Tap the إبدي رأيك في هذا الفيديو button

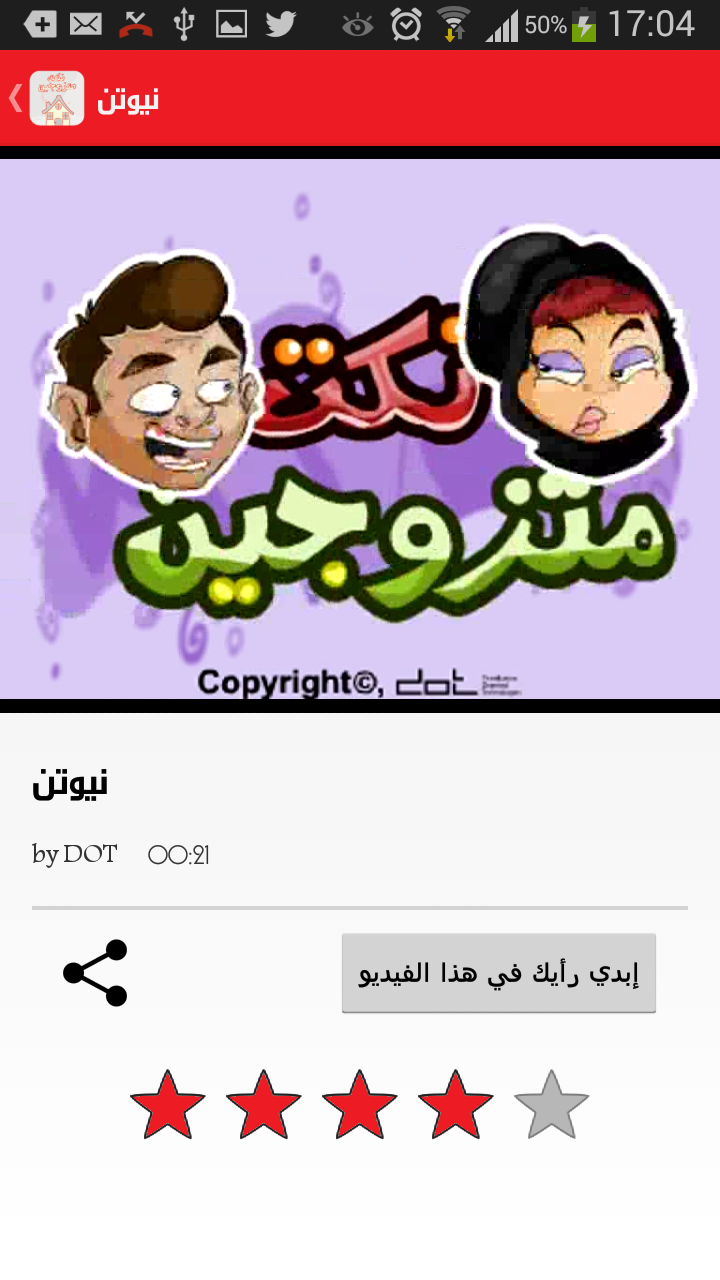point(498,973)
